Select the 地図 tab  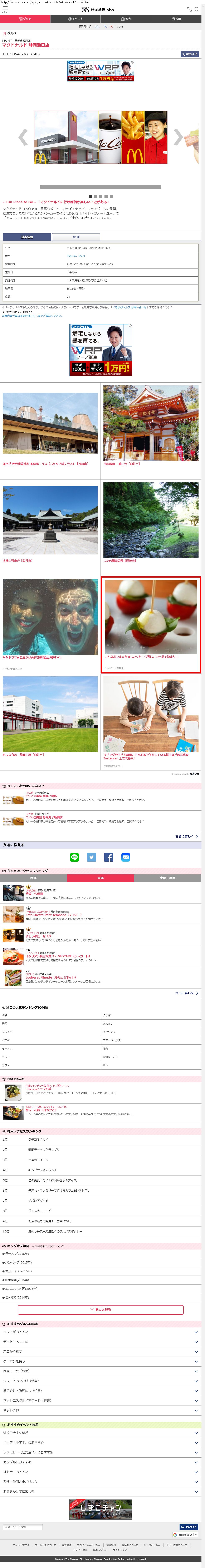pyautogui.click(x=76, y=237)
